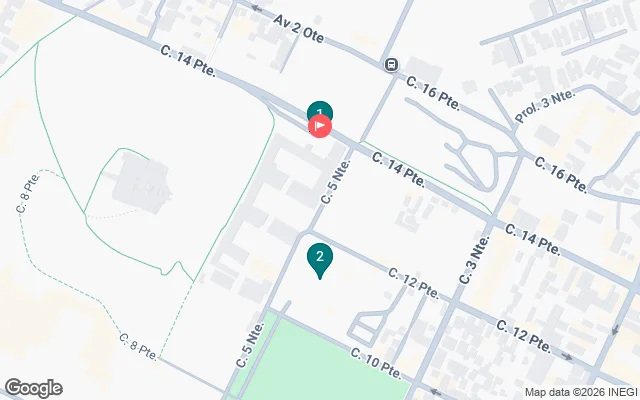Open the bus stop icon on Av 2 Ote
Screen dimensions: 640x400
pyautogui.click(x=390, y=66)
